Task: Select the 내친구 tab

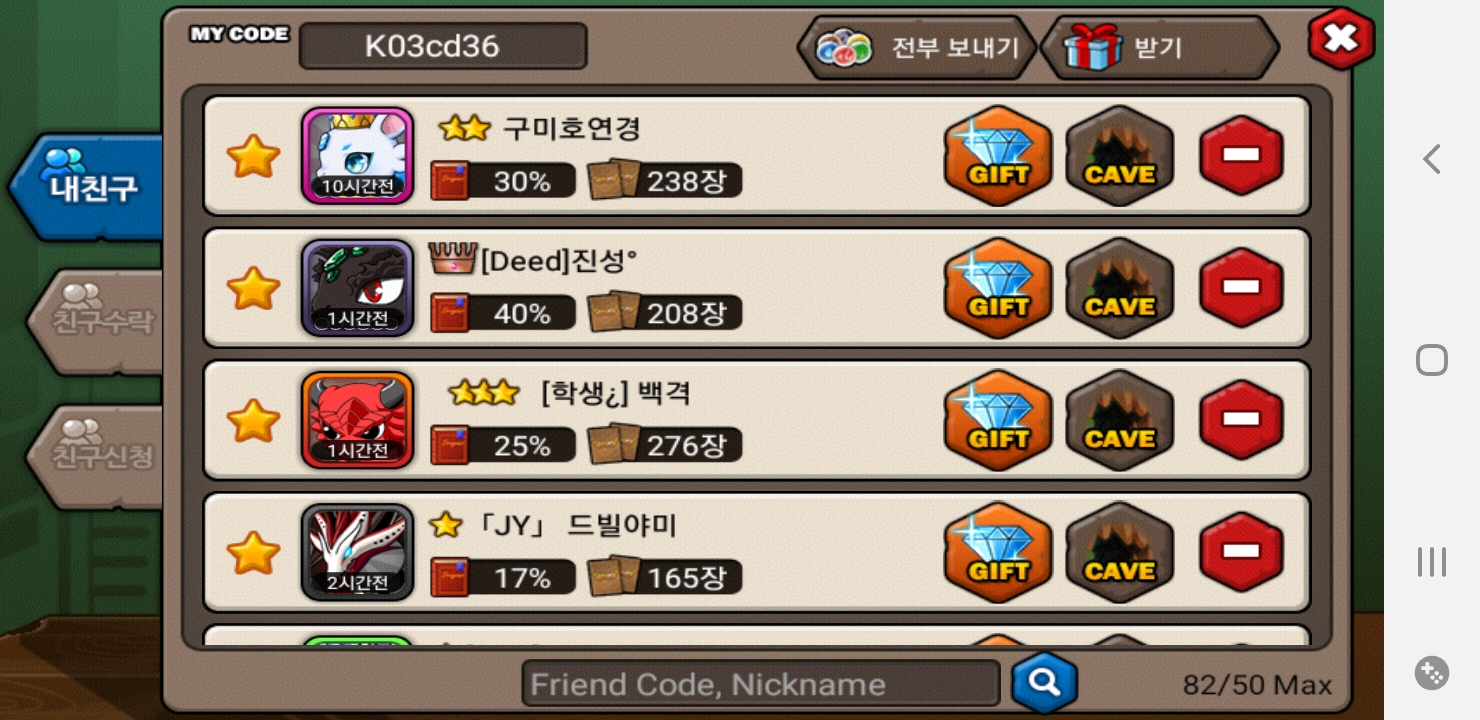Action: [92, 187]
